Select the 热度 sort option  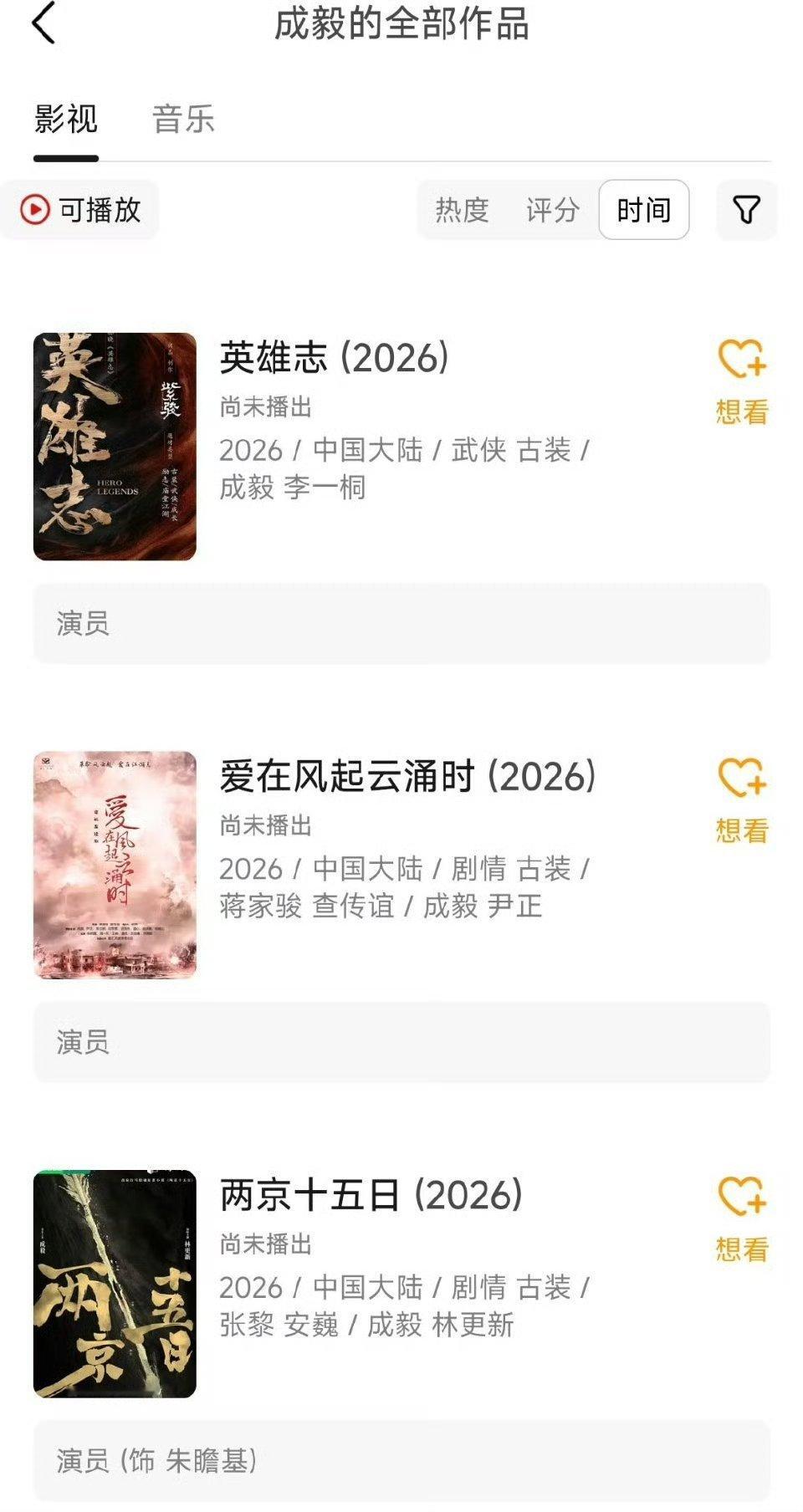coord(463,211)
